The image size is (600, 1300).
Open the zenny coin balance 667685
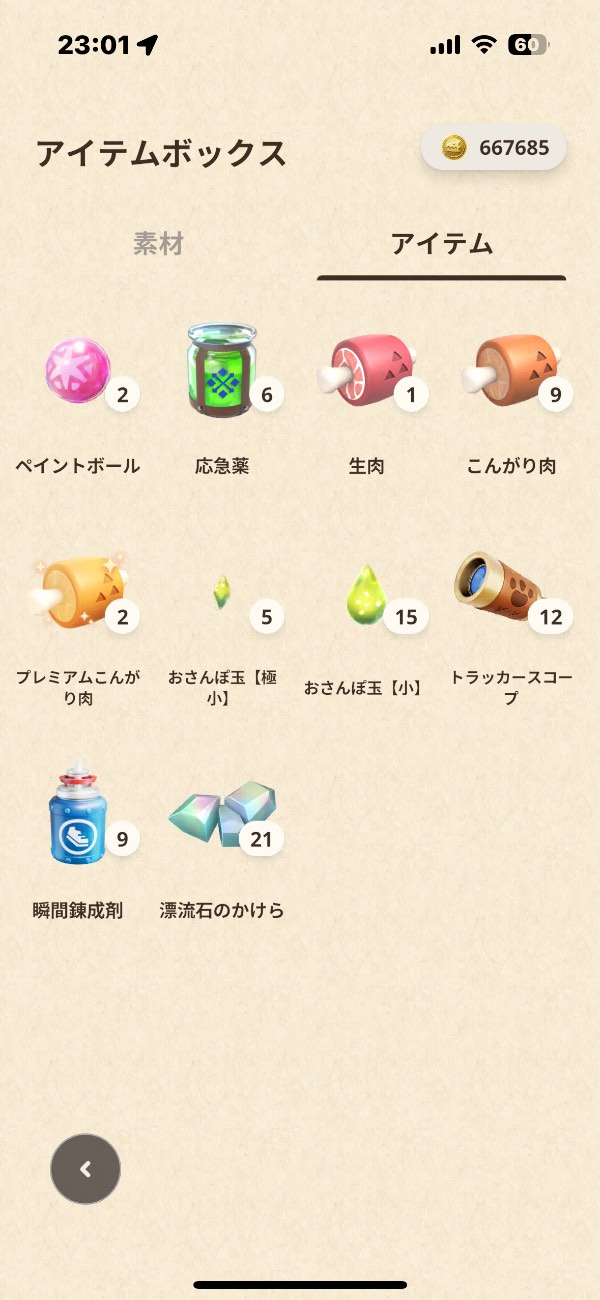494,148
